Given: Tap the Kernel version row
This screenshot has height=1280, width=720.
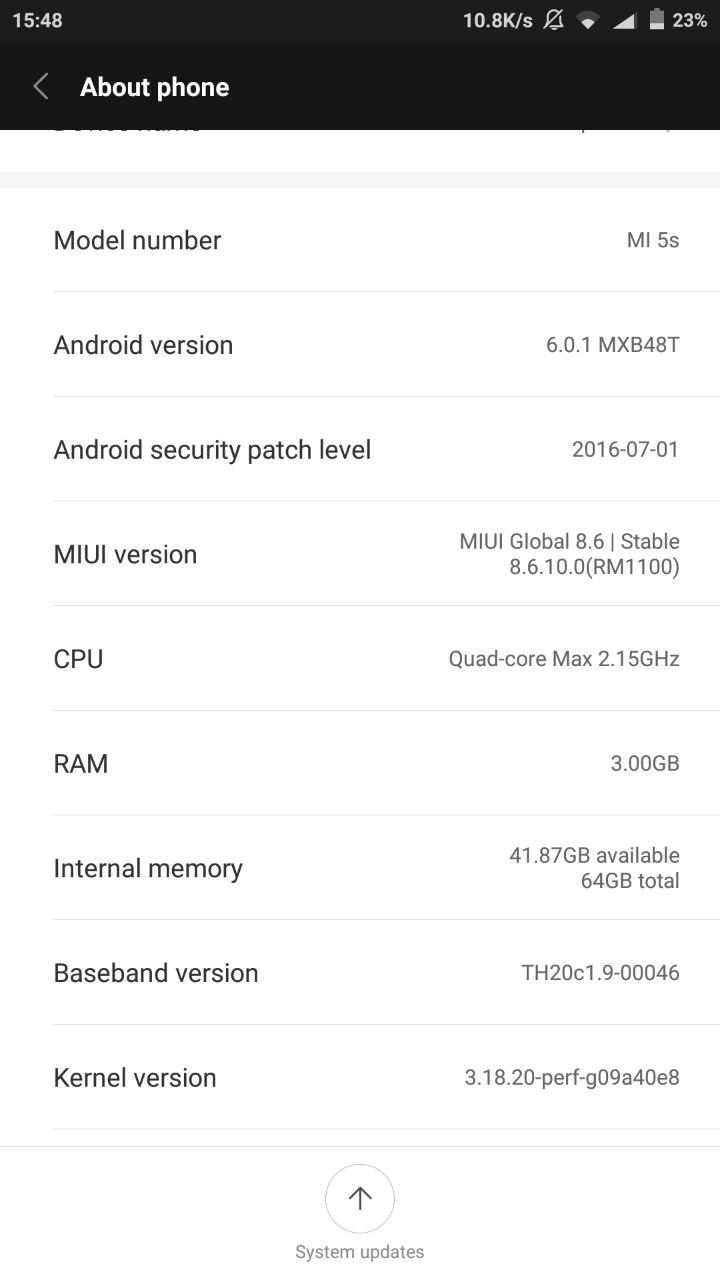Looking at the screenshot, I should coord(360,1078).
